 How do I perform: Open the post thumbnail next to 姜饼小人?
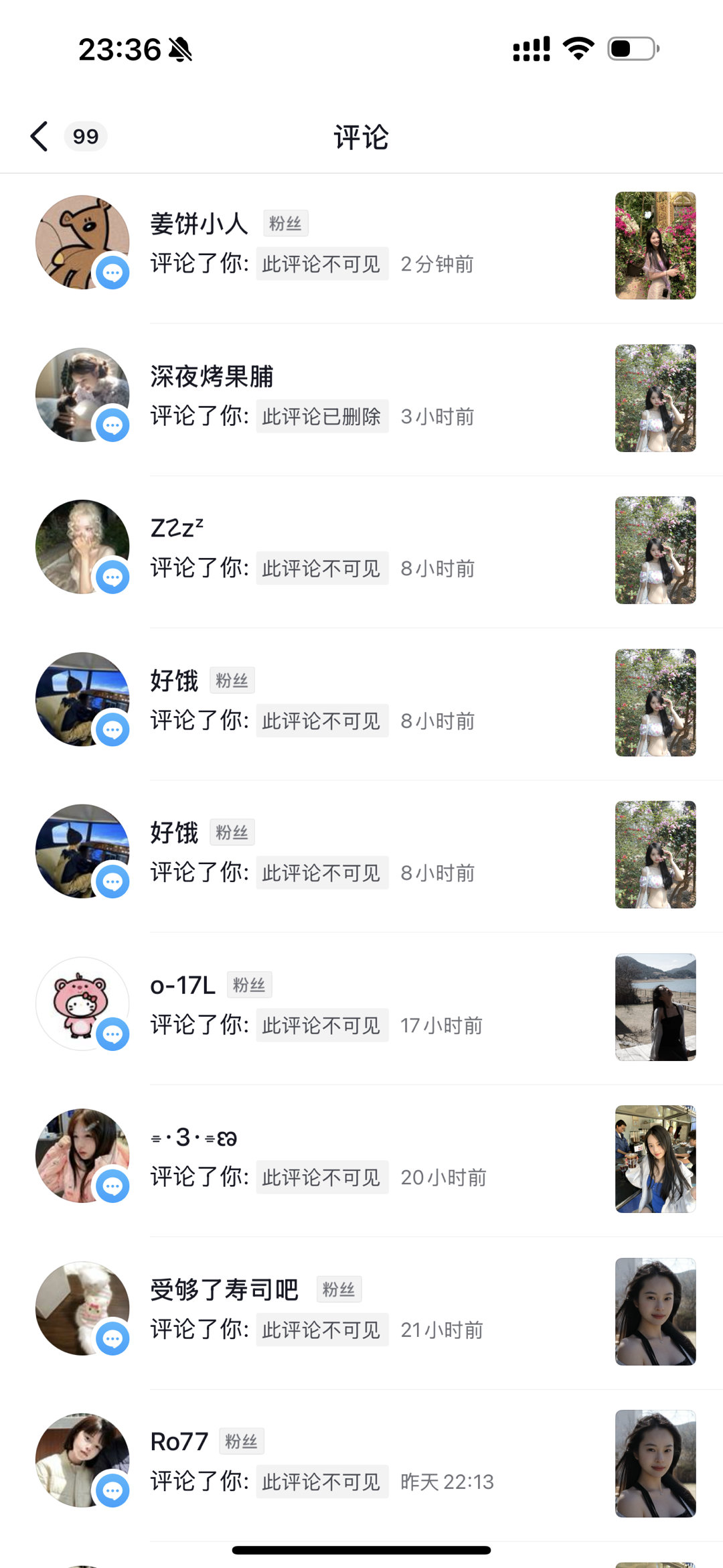655,245
